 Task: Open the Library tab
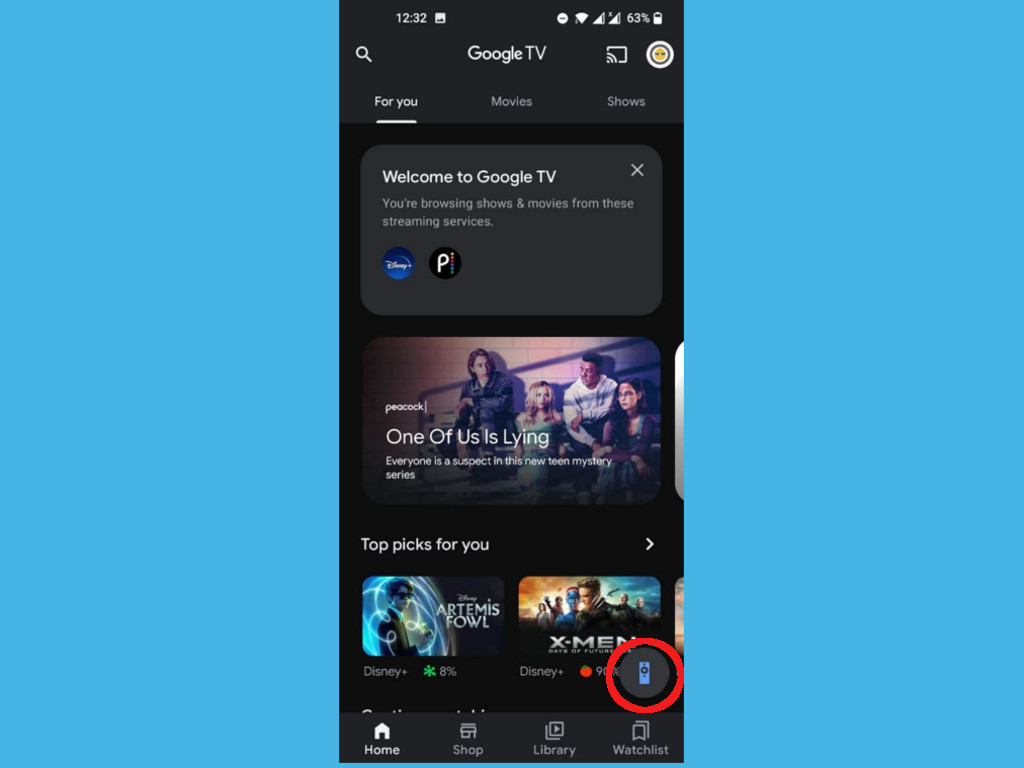554,739
